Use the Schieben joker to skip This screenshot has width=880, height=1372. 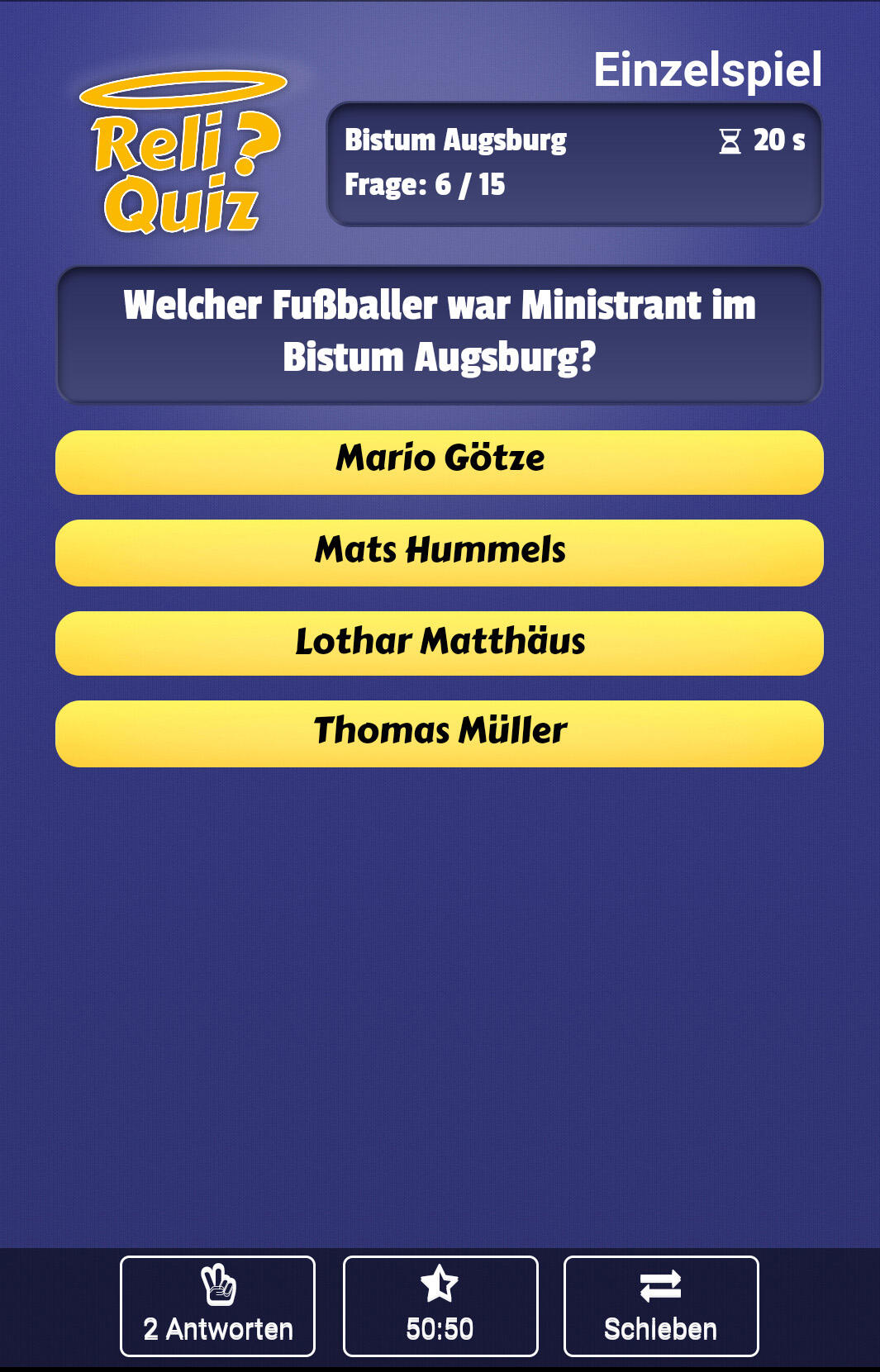660,1306
